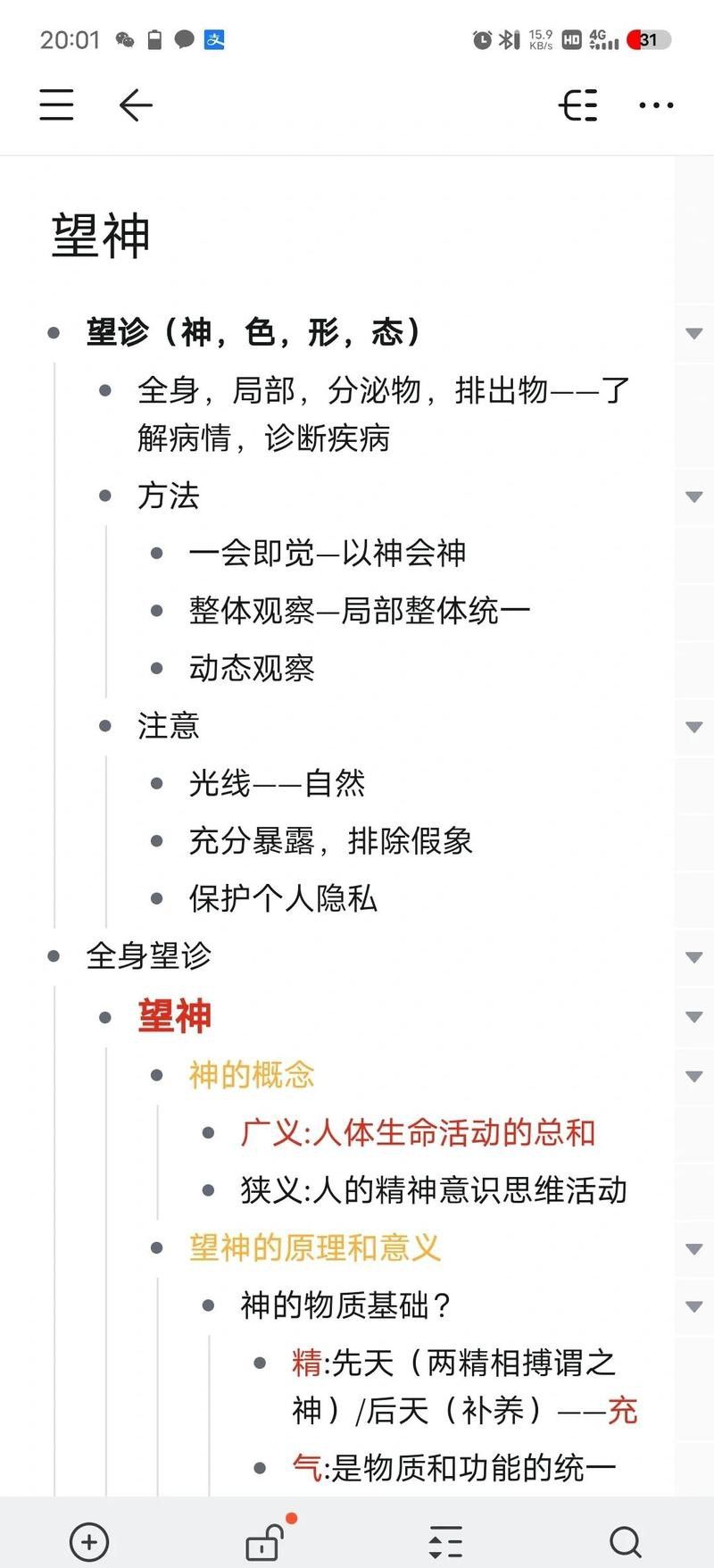Open the three-dot overflow menu
Image resolution: width=714 pixels, height=1568 pixels.
click(x=655, y=105)
